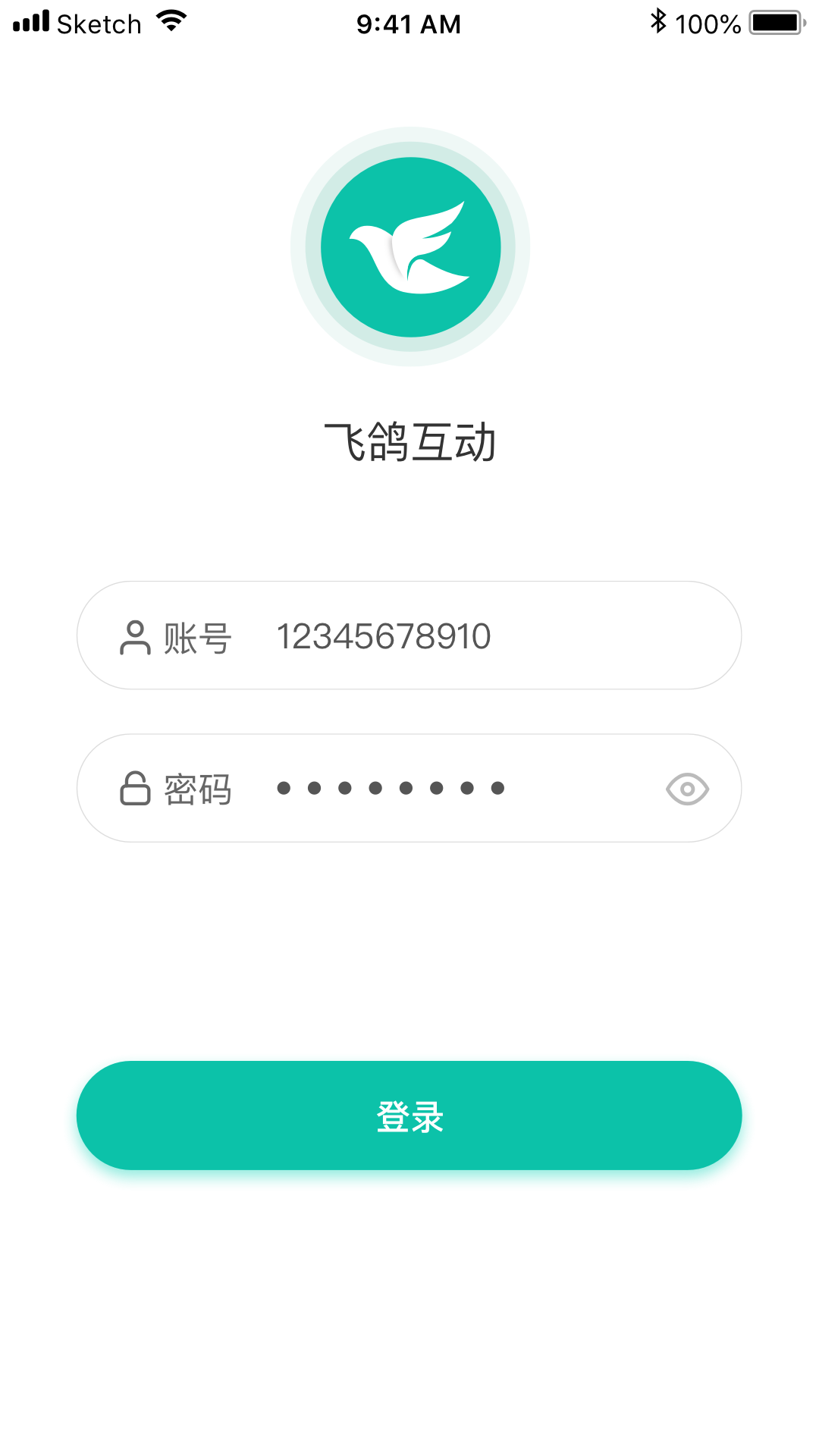This screenshot has height=1456, width=819.
Task: Show the password with the eye icon
Action: click(x=687, y=789)
